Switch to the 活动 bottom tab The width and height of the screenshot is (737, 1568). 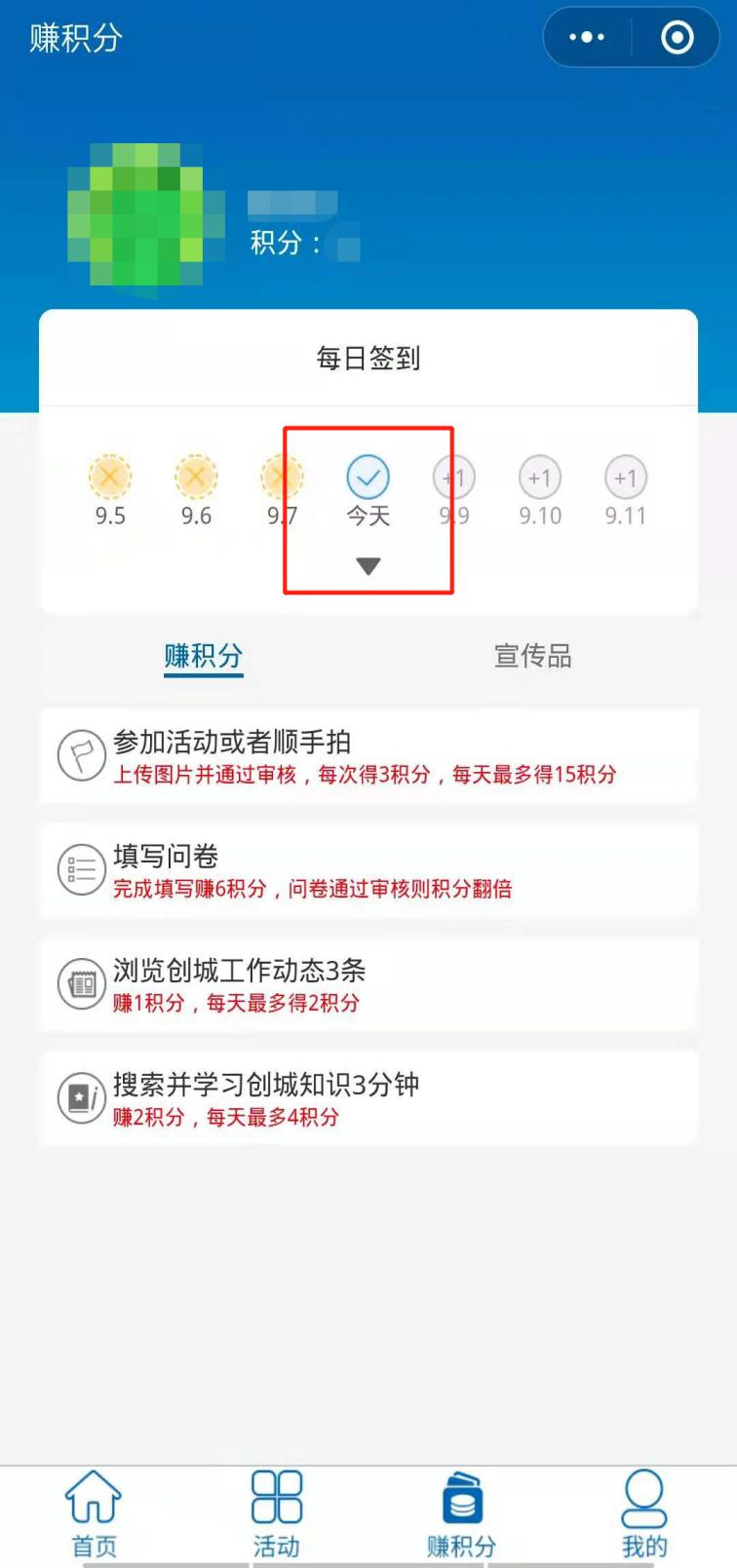coord(277,1514)
